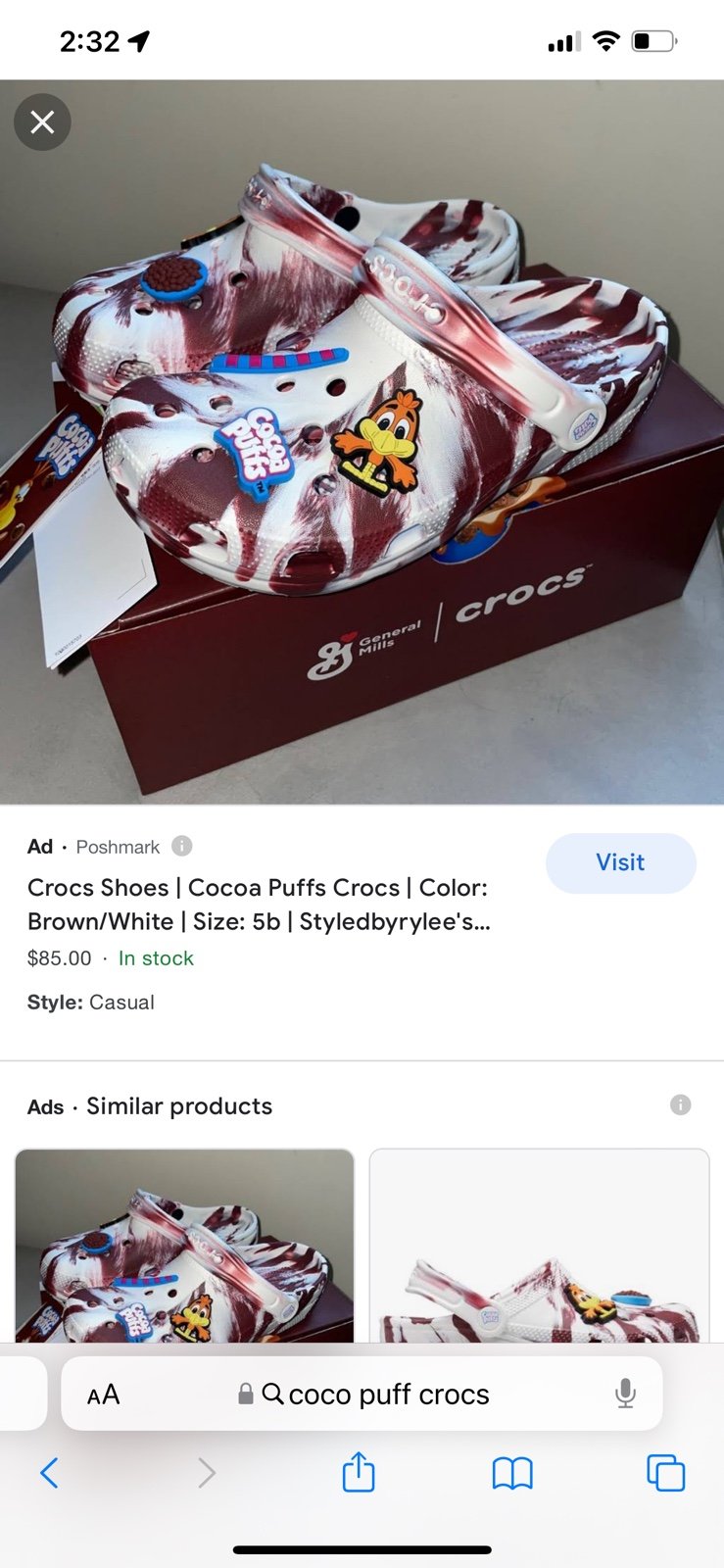
Task: Open the ad info icon beside Poshmark
Action: point(182,846)
